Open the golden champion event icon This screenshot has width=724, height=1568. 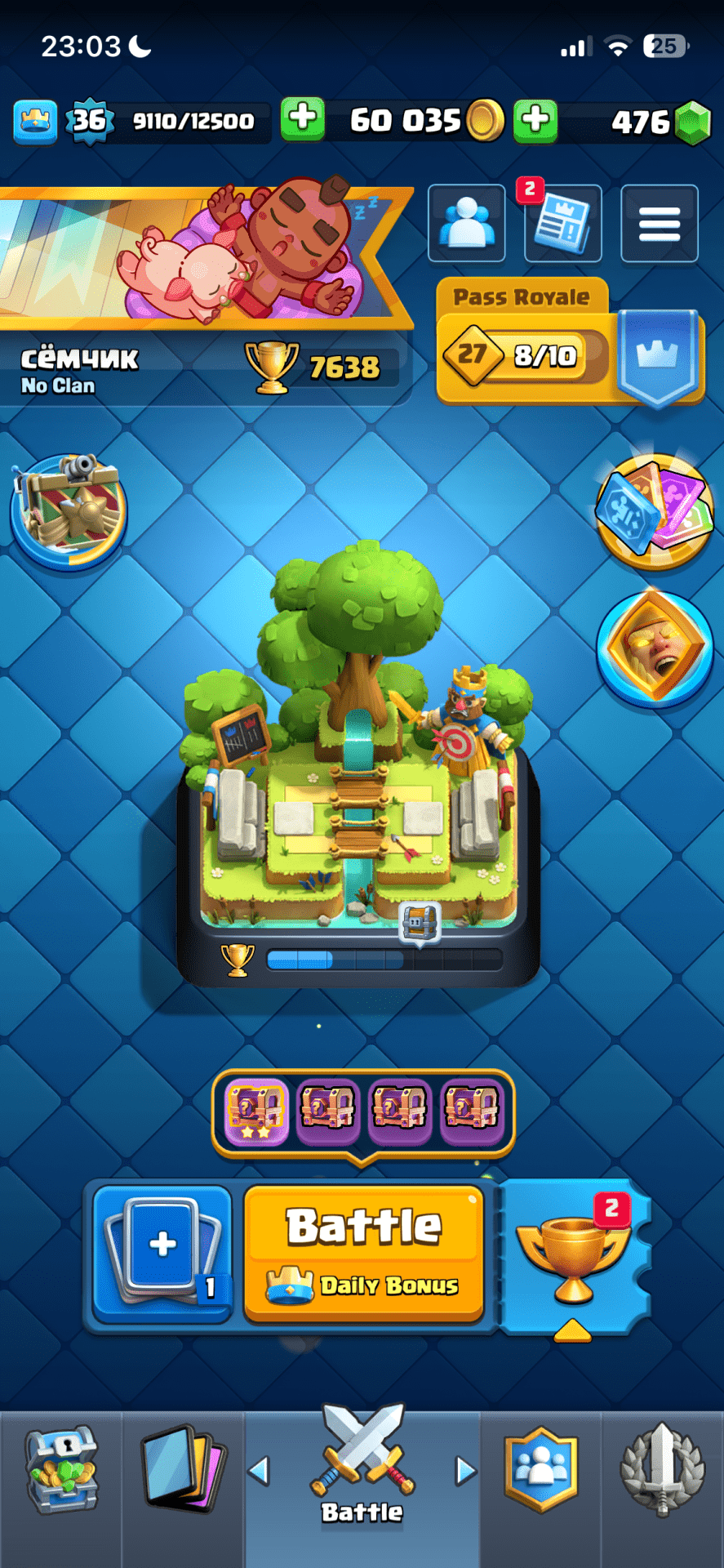[655, 645]
